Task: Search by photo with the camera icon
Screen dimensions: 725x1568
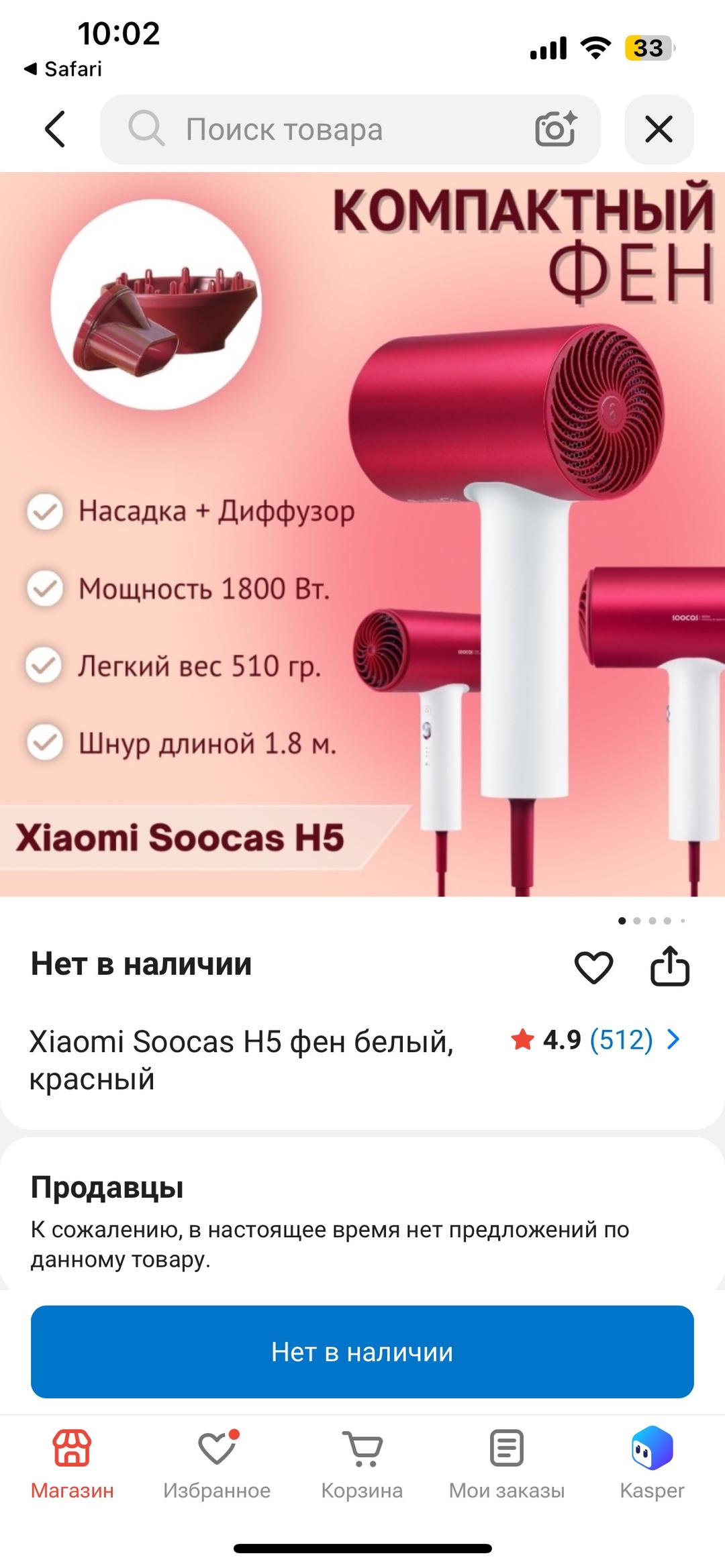Action: tap(556, 129)
